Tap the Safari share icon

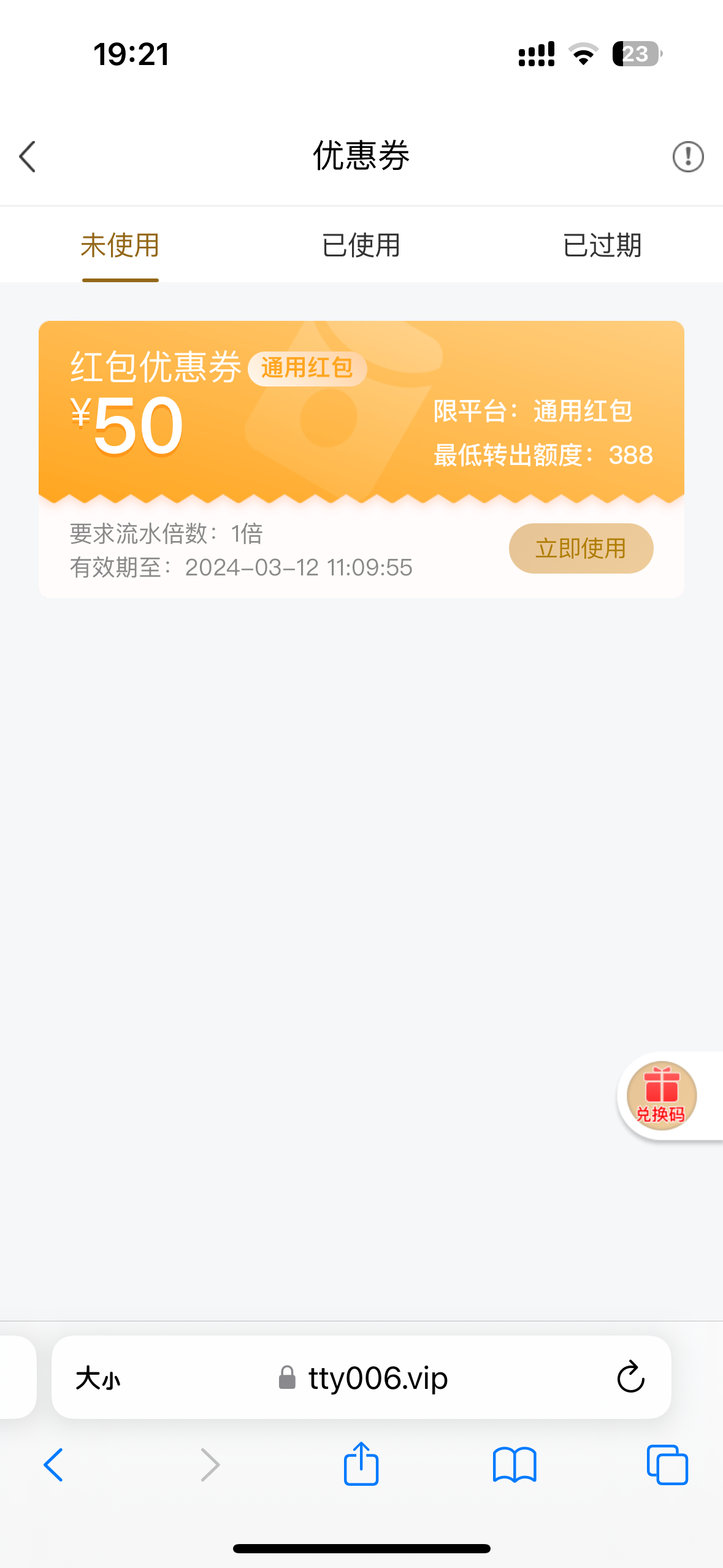coord(361,1465)
